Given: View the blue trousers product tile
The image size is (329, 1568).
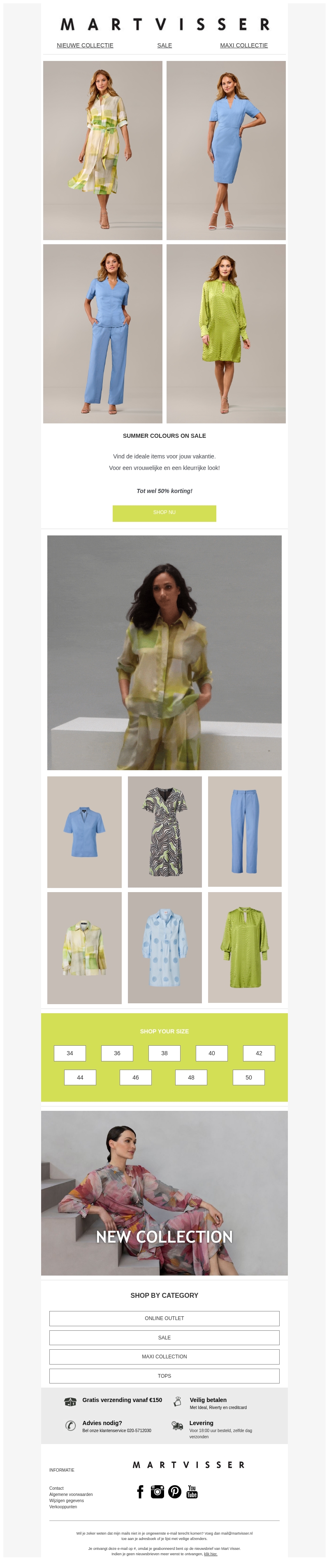Looking at the screenshot, I should [244, 832].
